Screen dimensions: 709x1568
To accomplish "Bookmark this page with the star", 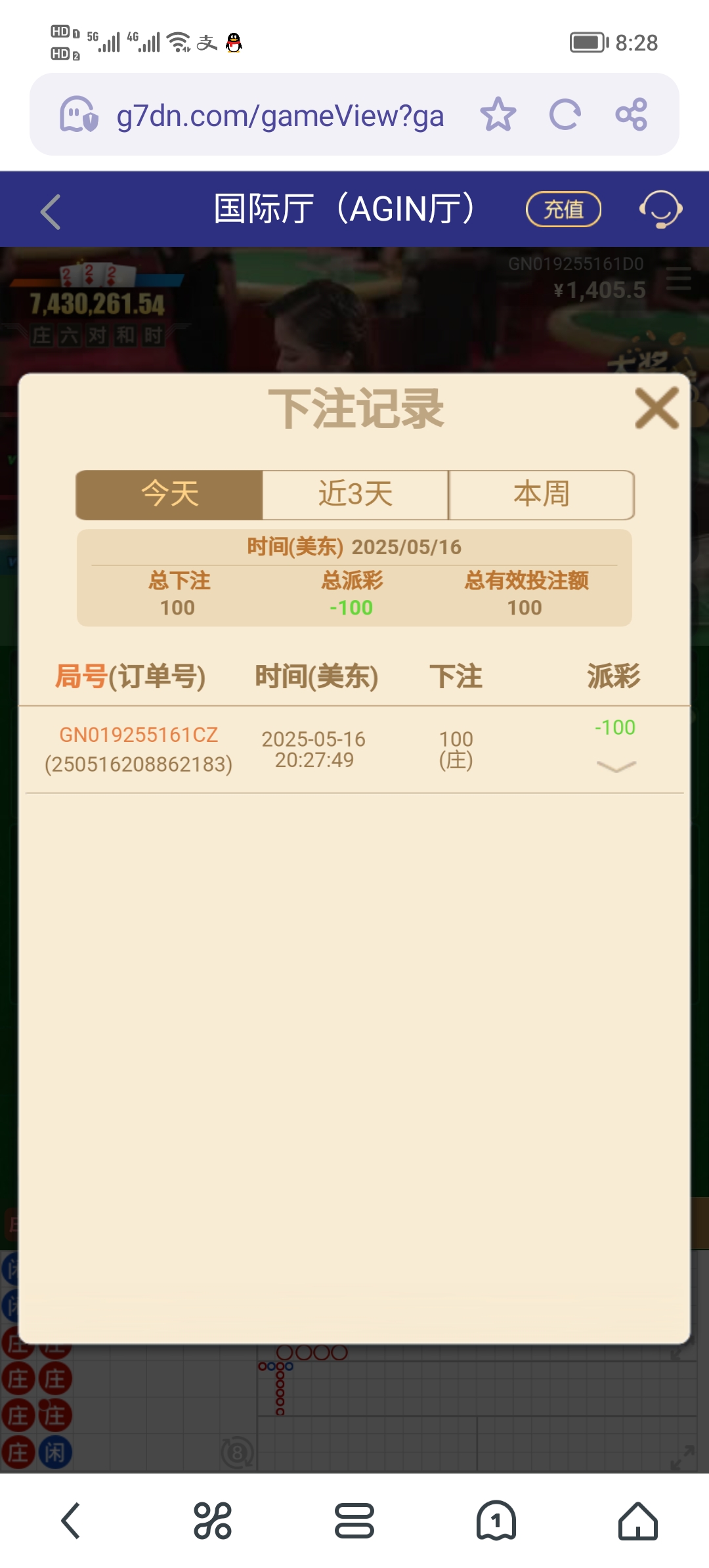I will pyautogui.click(x=498, y=114).
